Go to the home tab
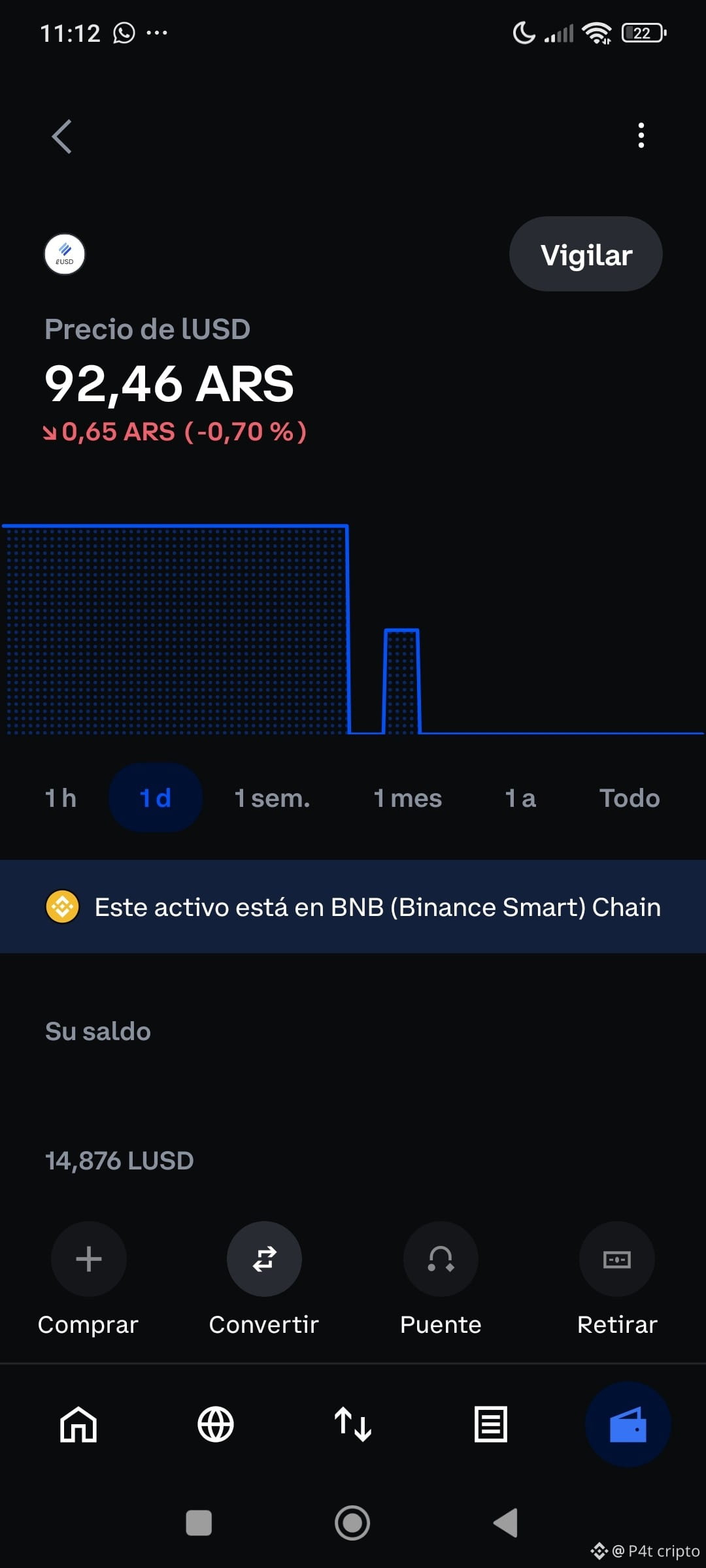Image resolution: width=706 pixels, height=1568 pixels. pyautogui.click(x=78, y=1424)
